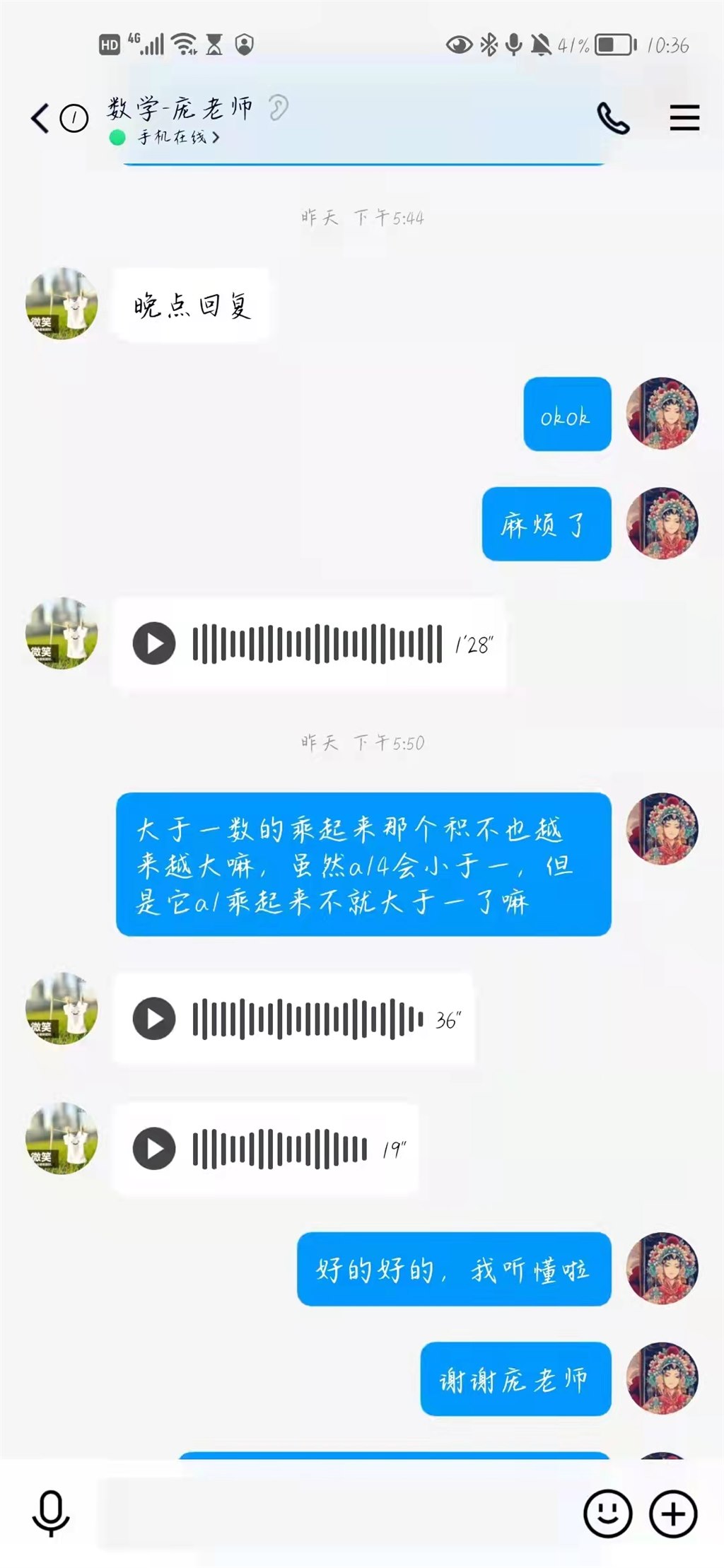Play the 1'28" voice message
Screen dimensions: 724x1568
point(154,643)
